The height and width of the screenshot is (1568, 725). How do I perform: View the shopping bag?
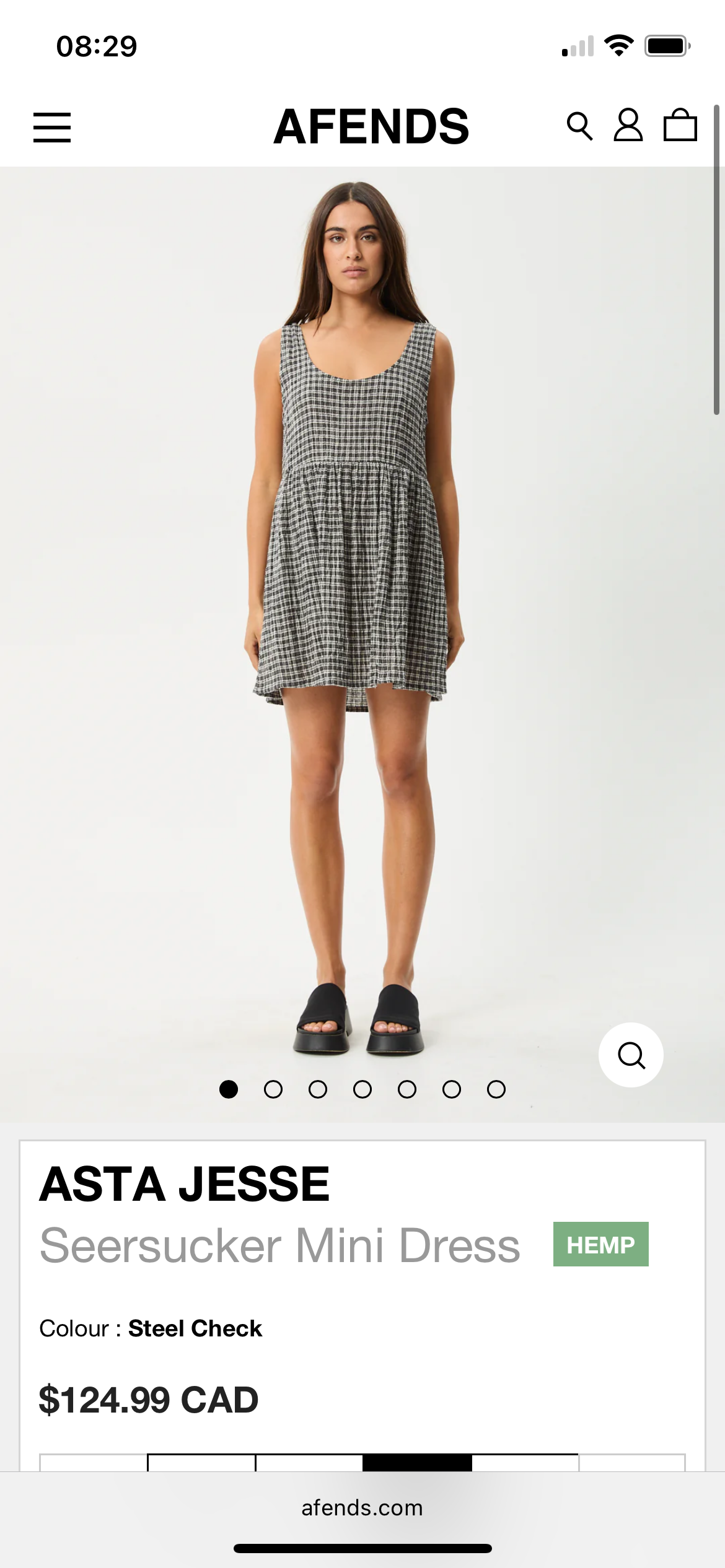[x=680, y=126]
